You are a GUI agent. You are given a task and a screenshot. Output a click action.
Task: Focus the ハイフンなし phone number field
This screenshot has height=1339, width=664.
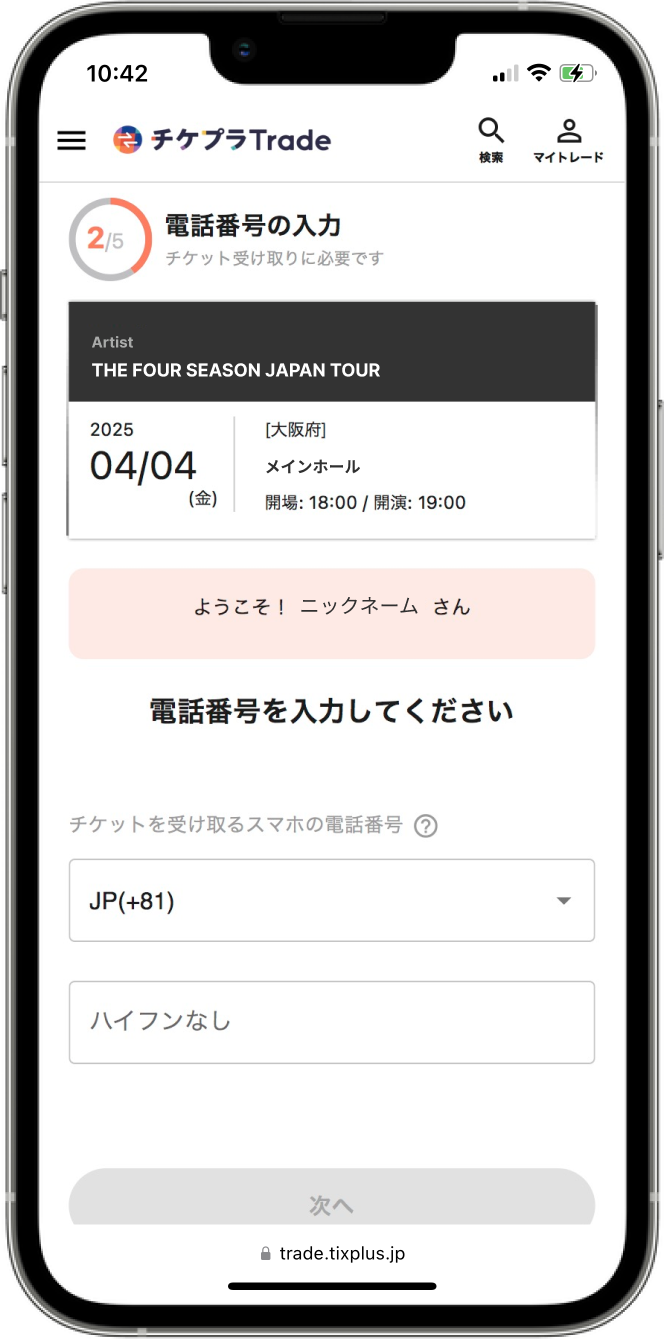point(331,1021)
